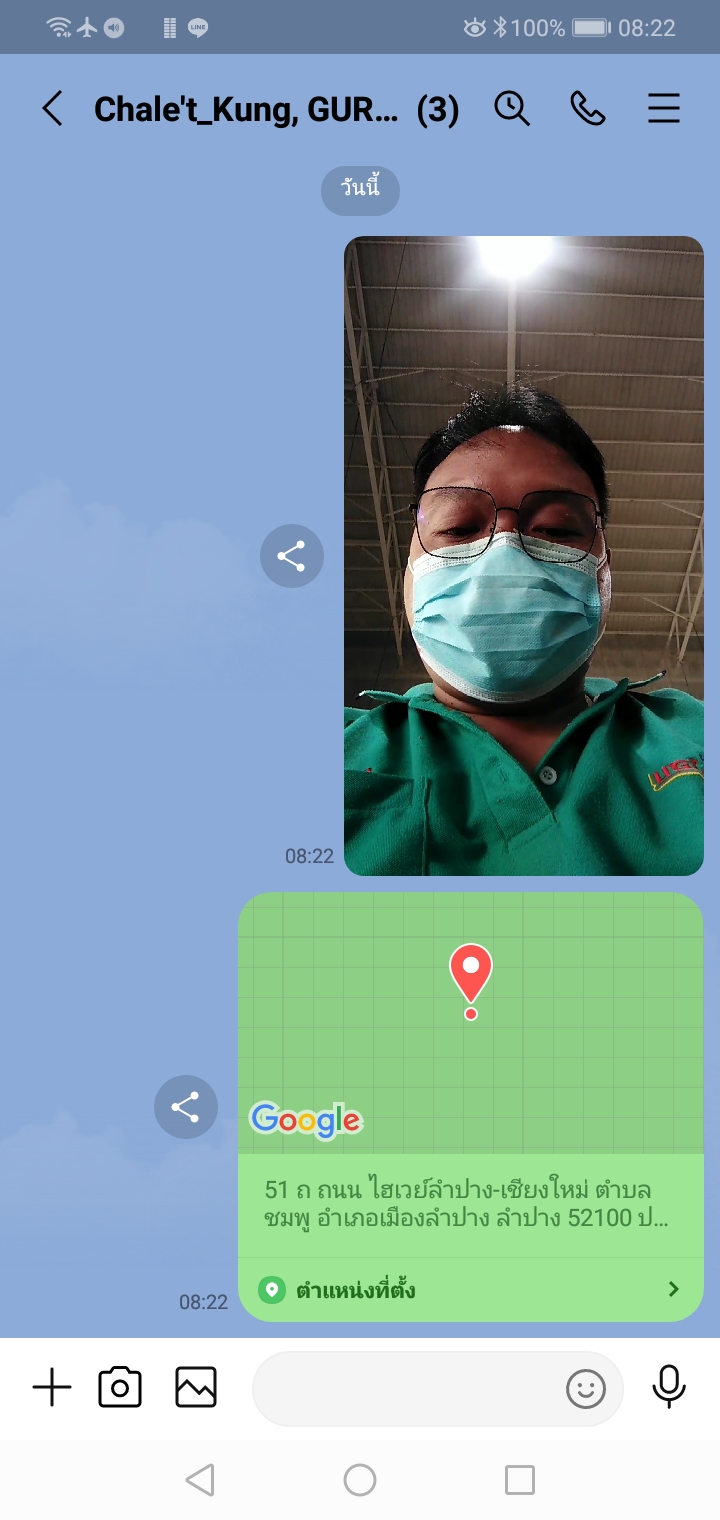Record a voice message with microphone
This screenshot has height=1520, width=720.
pos(669,1387)
